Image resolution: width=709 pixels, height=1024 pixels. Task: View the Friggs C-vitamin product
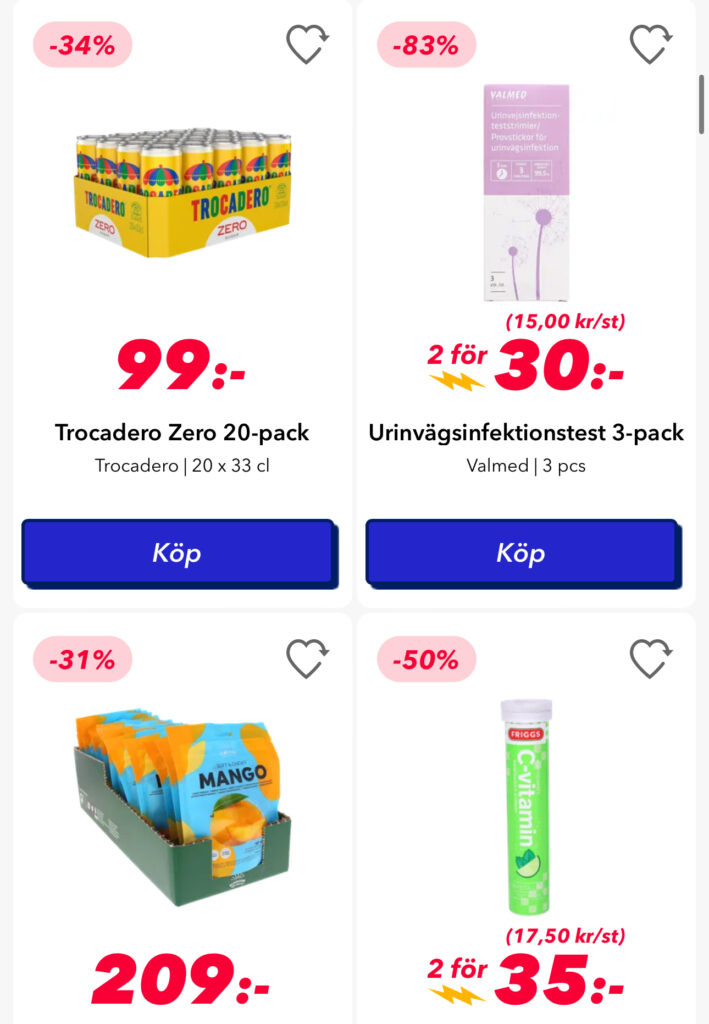click(526, 805)
